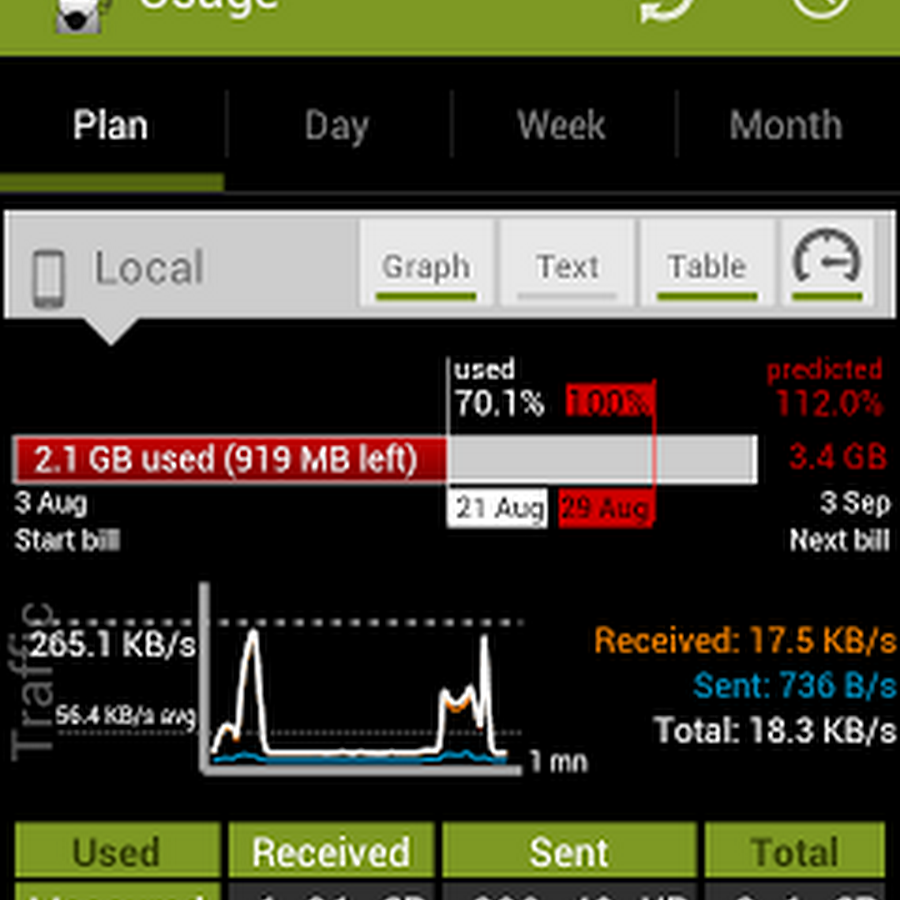The image size is (900, 900).
Task: Open the Local device selector
Action: (x=120, y=270)
